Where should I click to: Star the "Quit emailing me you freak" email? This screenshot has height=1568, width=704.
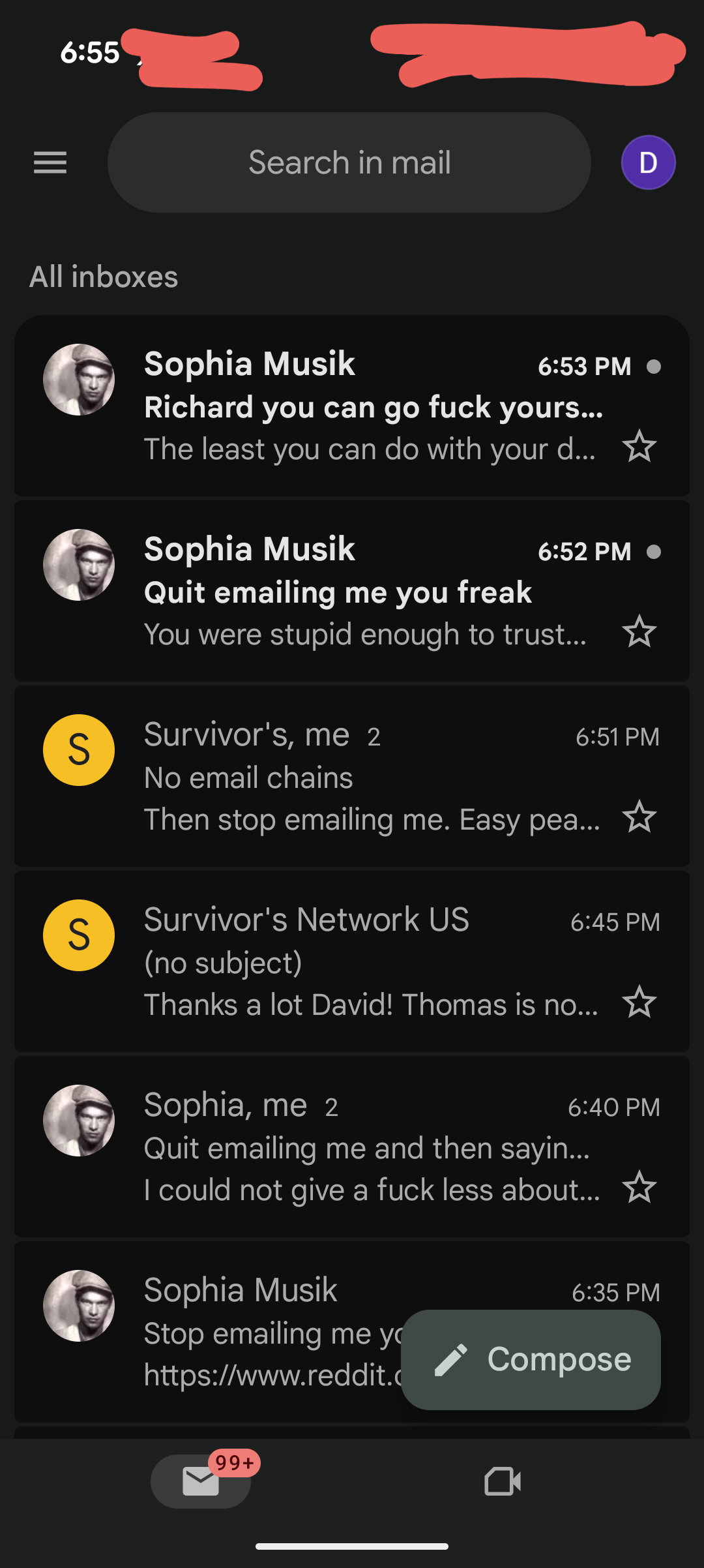pyautogui.click(x=639, y=632)
